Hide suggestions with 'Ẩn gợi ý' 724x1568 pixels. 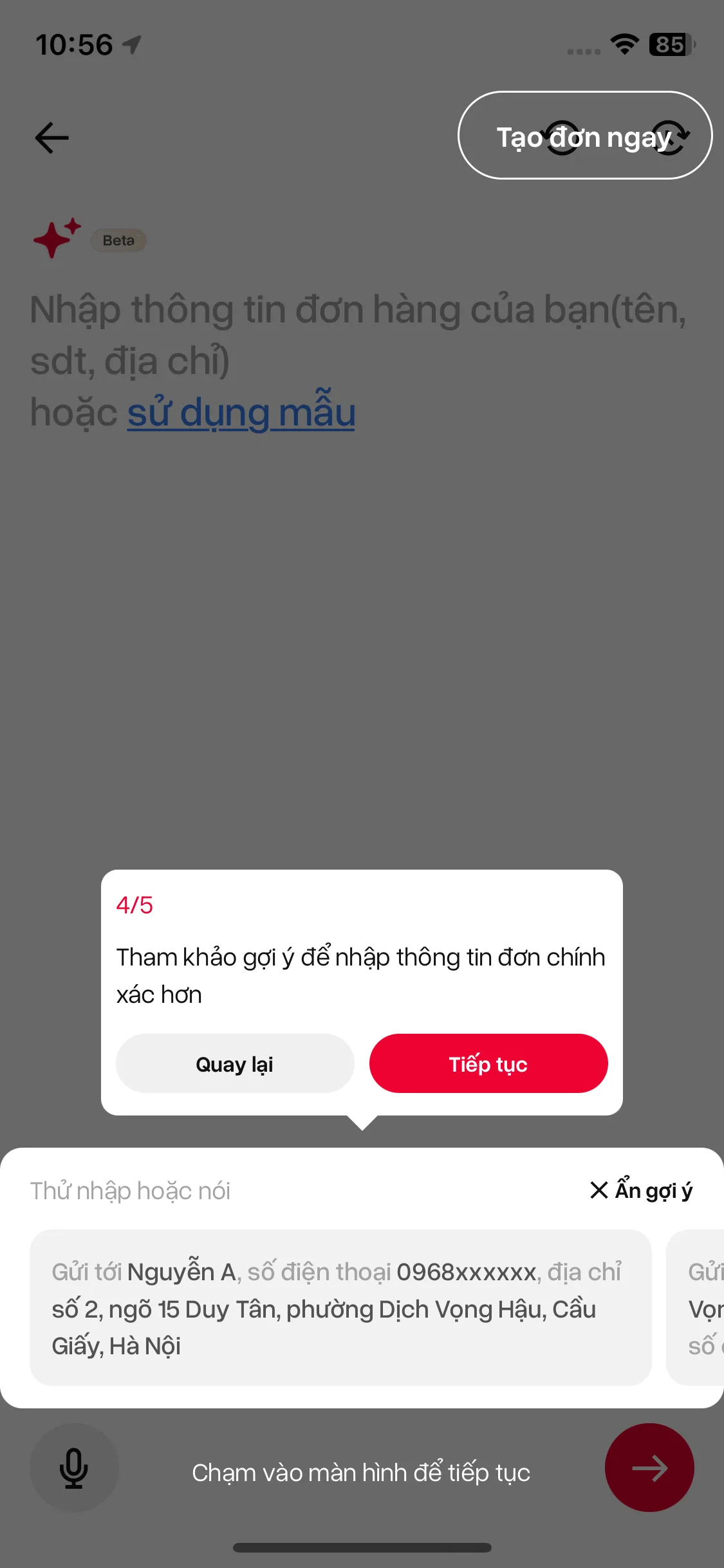pos(641,1190)
